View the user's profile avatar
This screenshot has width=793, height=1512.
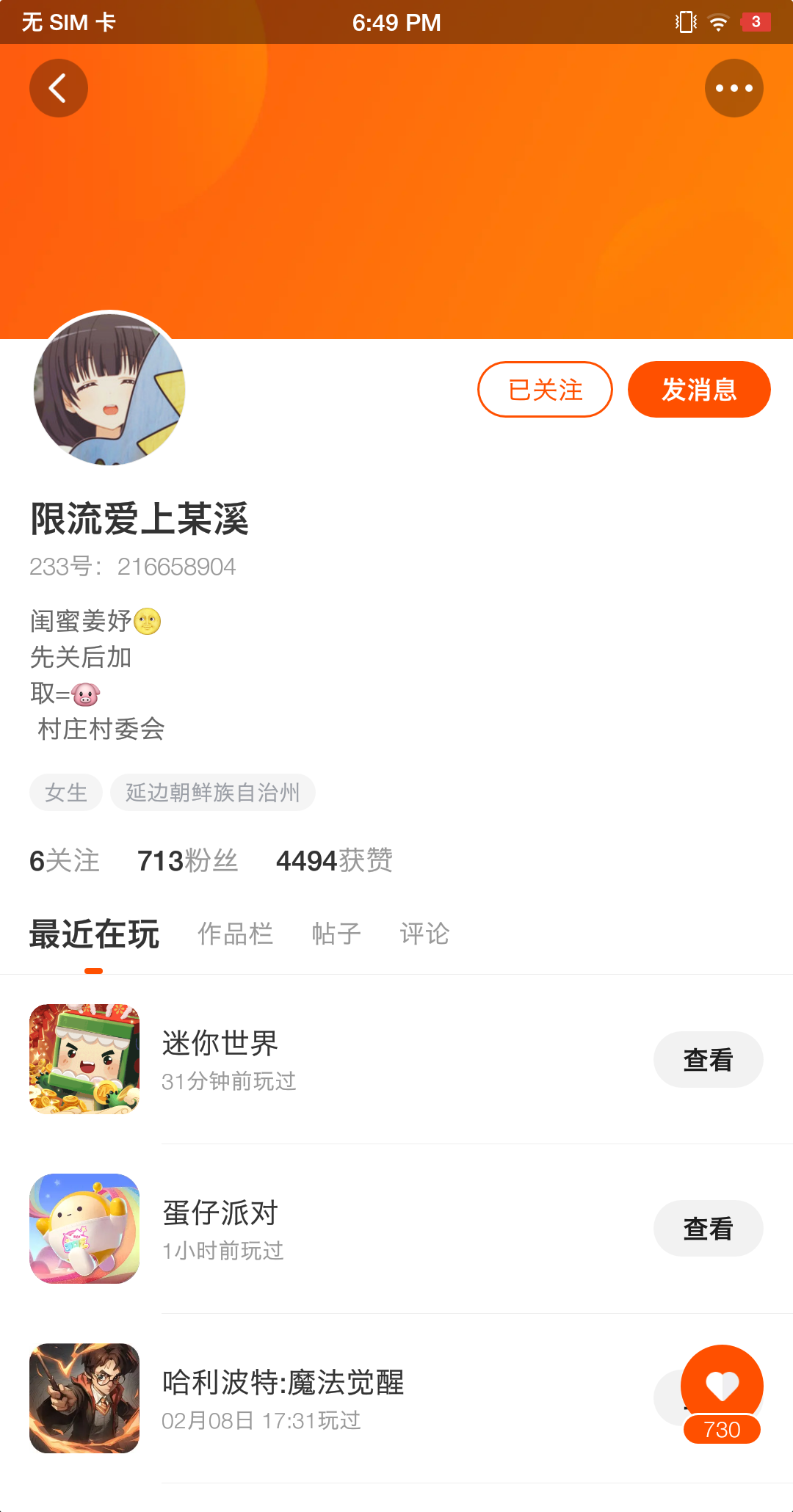[x=109, y=389]
